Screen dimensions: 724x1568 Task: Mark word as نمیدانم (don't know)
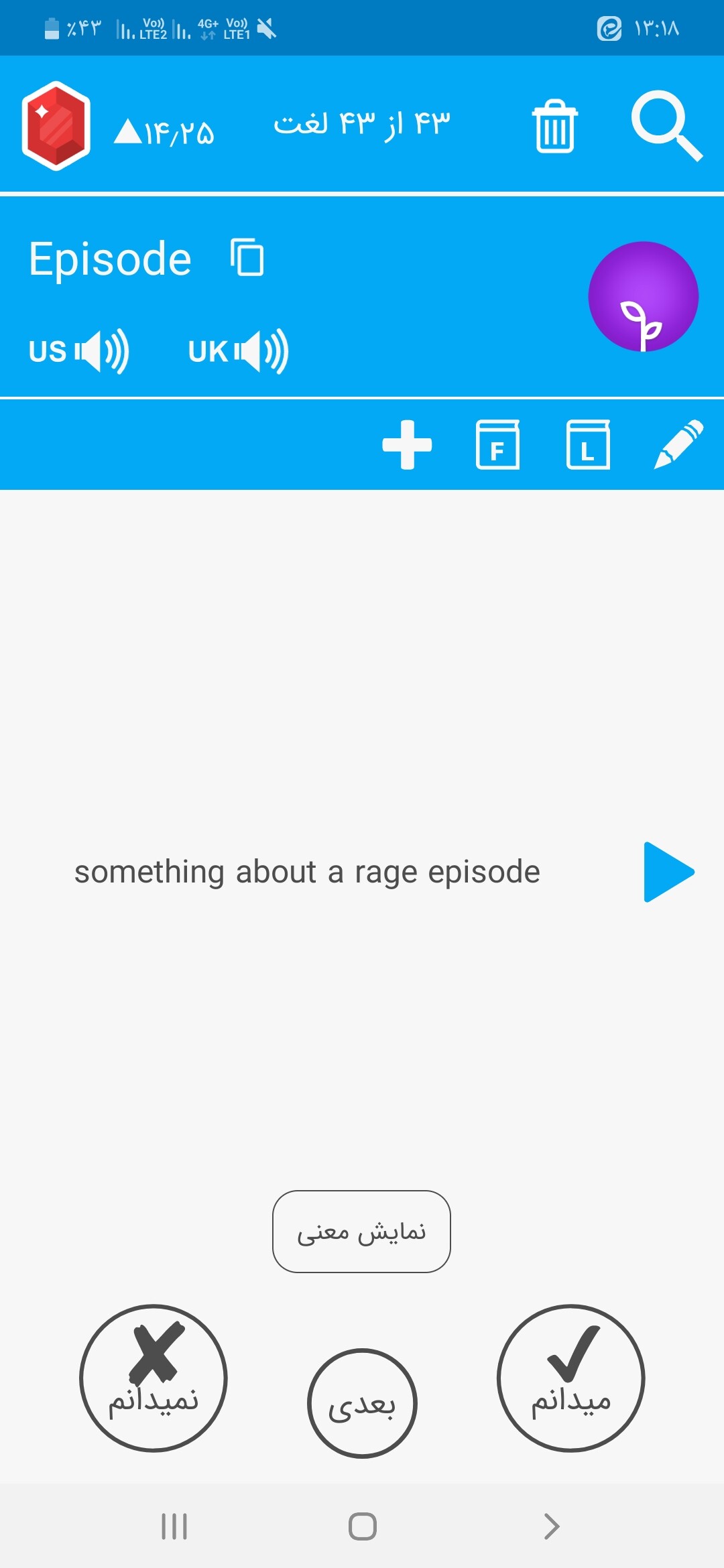click(x=154, y=1378)
